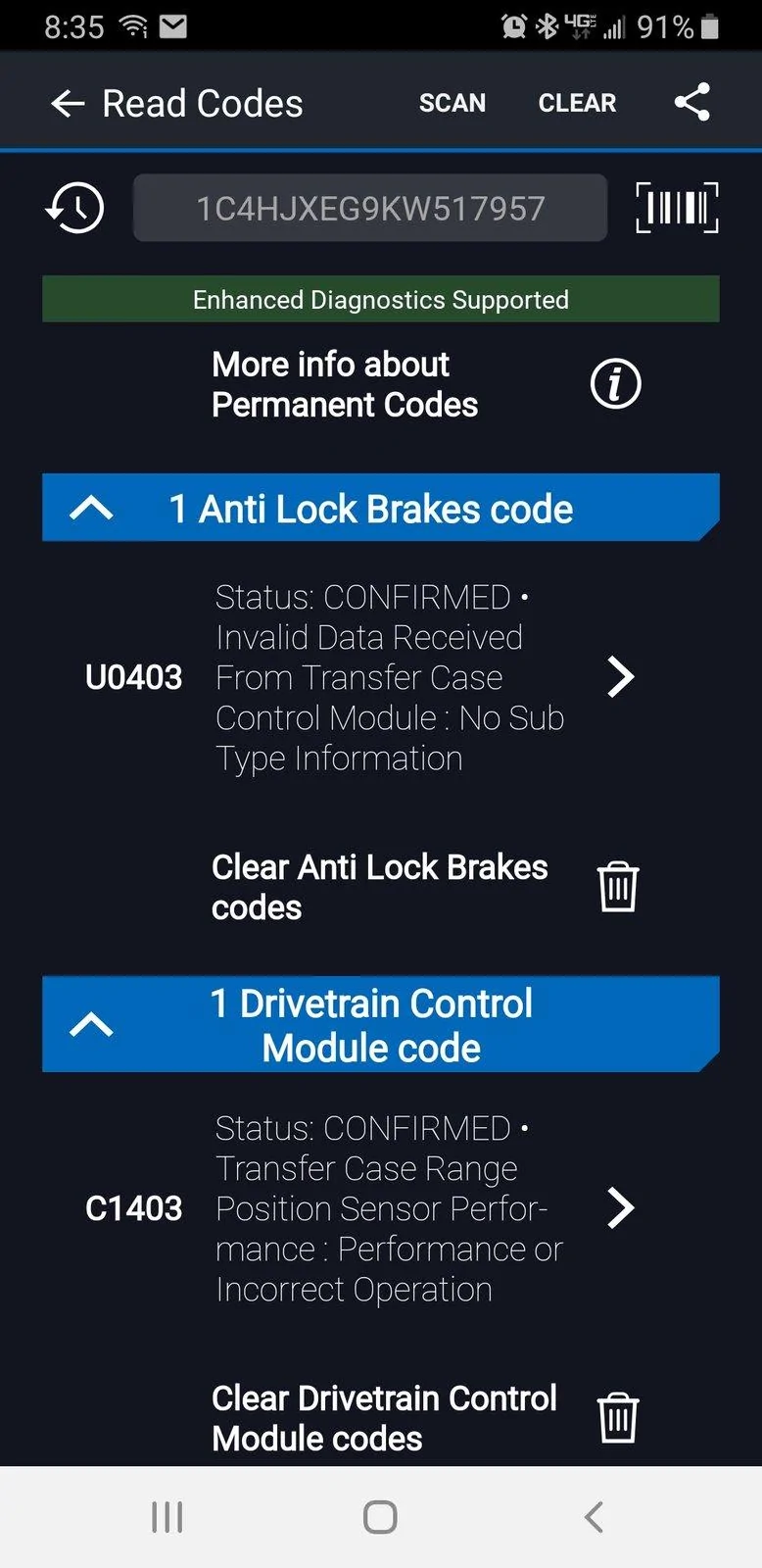Open recent apps in navigation bar

point(167,1517)
